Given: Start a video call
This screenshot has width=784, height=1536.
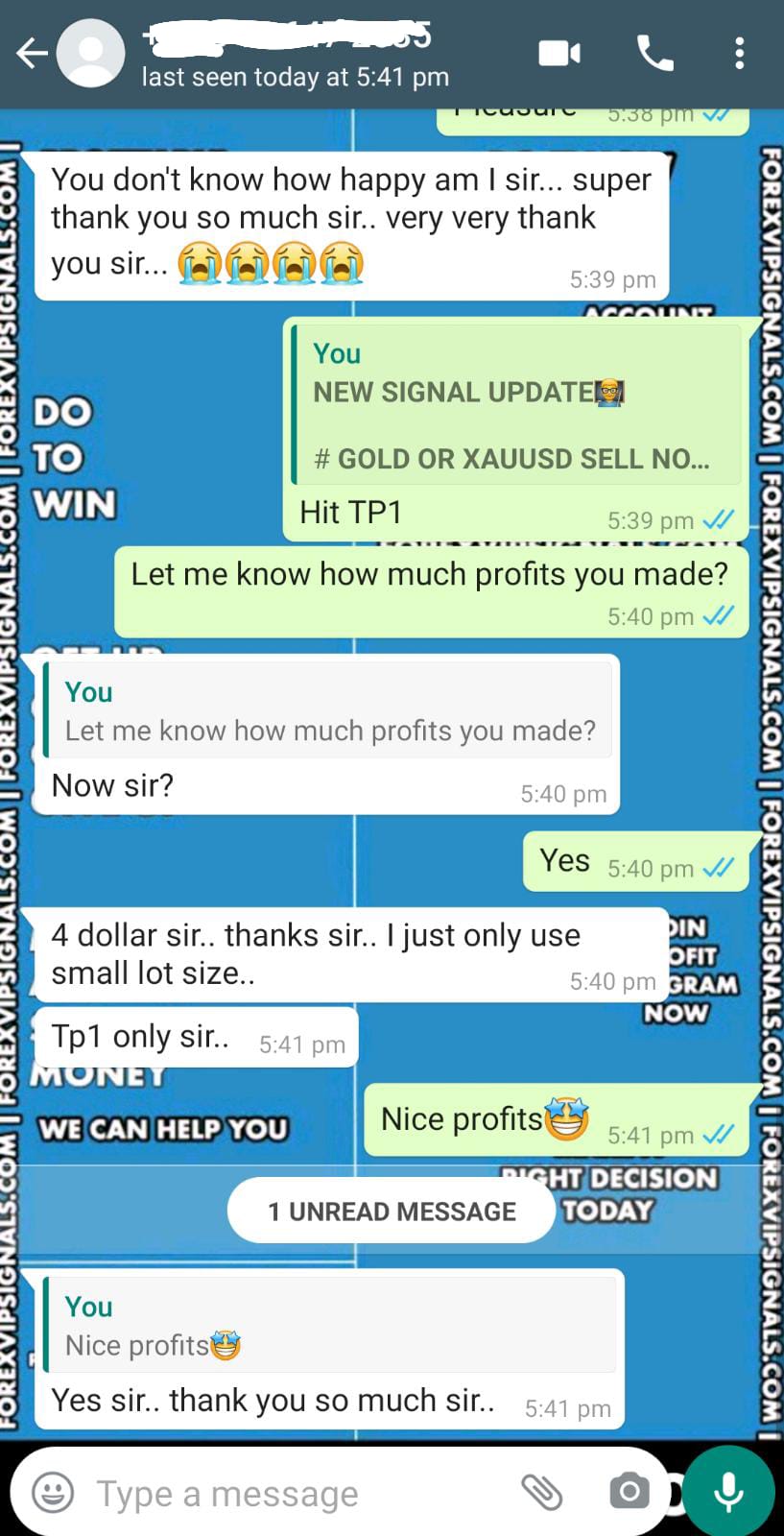Looking at the screenshot, I should click(x=558, y=54).
